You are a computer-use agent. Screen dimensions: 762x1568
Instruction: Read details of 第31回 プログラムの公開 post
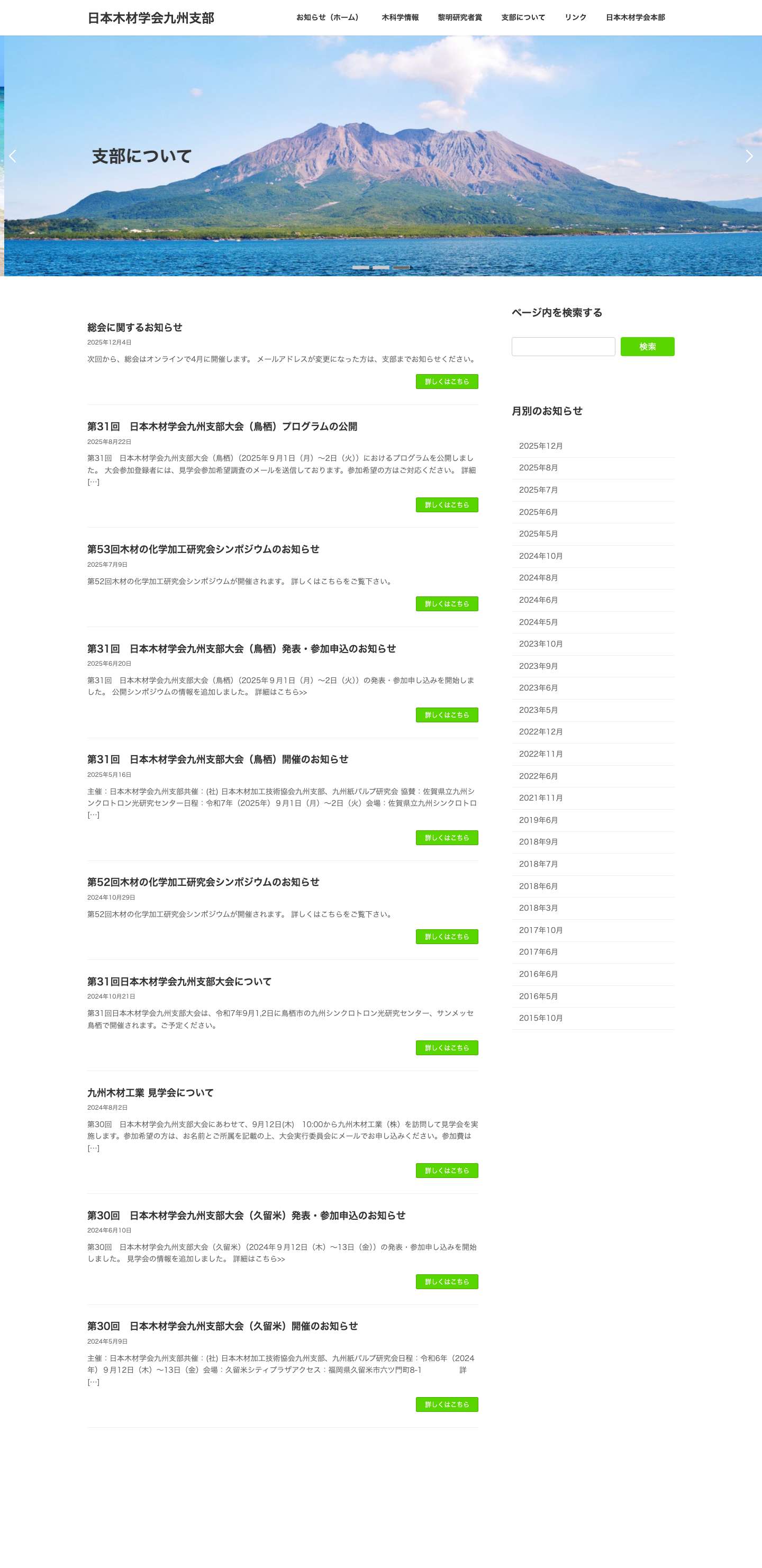pyautogui.click(x=447, y=505)
